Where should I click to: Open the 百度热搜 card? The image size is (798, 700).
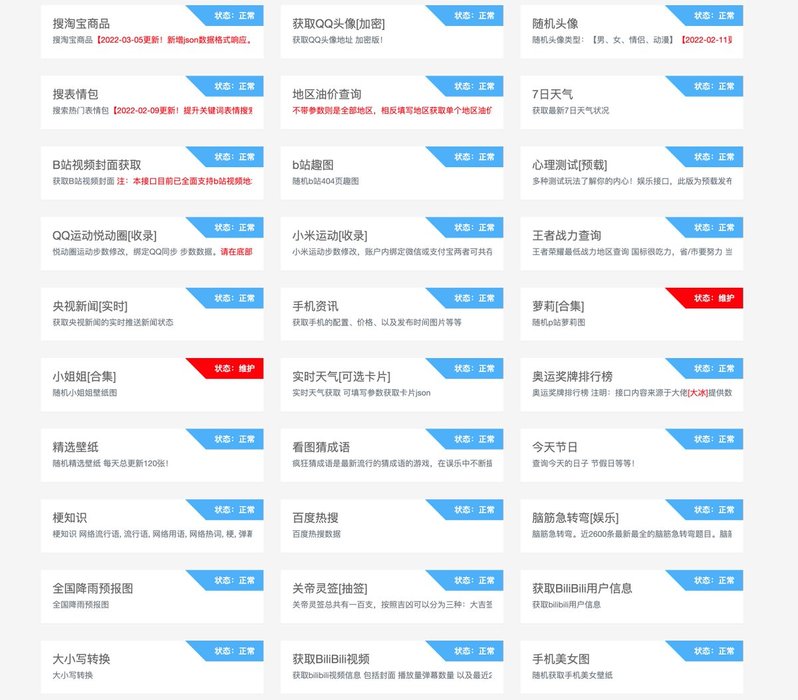(x=315, y=517)
